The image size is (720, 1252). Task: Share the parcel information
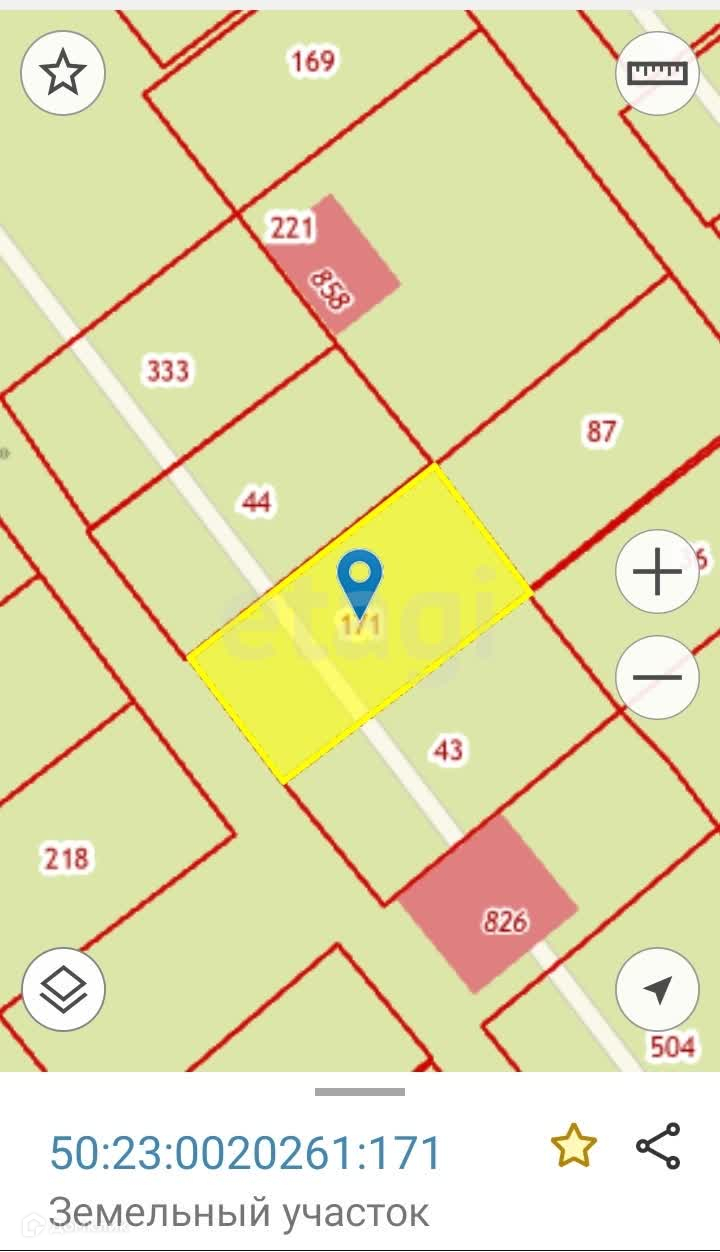(x=658, y=1147)
